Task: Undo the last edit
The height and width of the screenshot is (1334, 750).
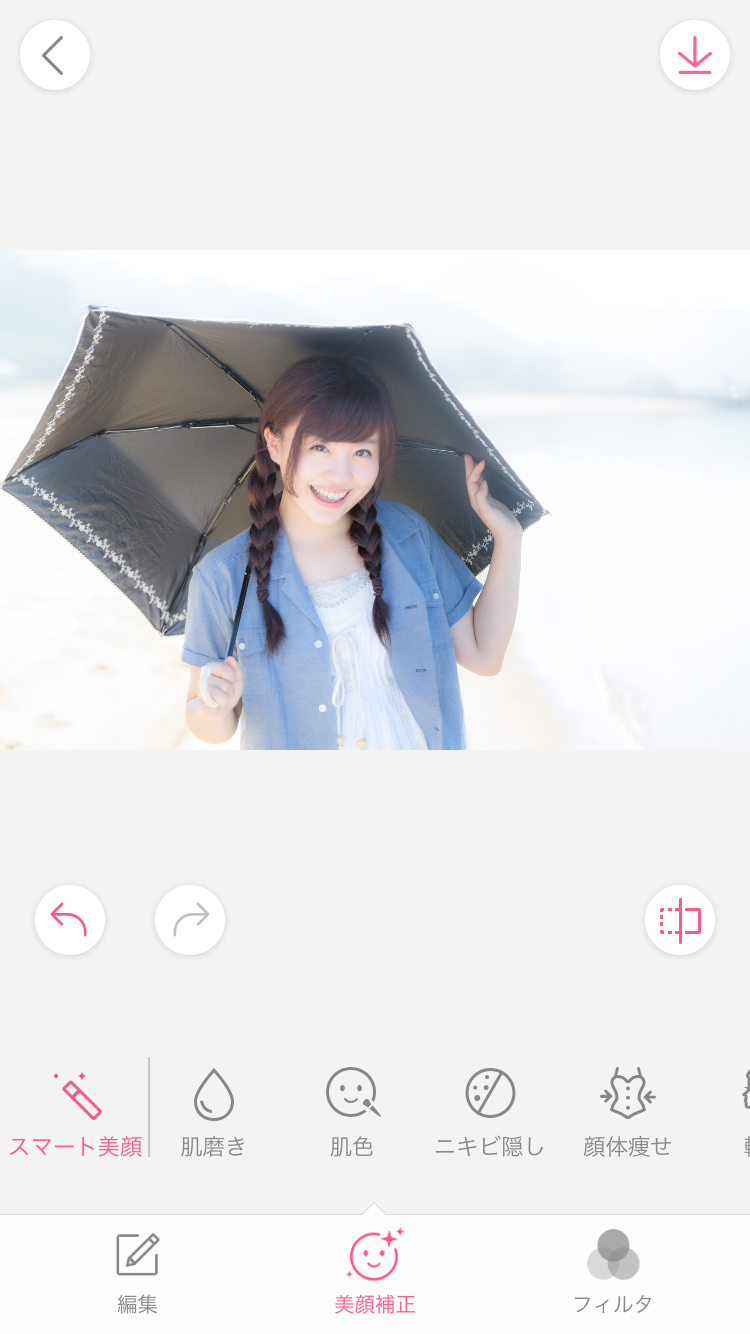Action: [70, 919]
